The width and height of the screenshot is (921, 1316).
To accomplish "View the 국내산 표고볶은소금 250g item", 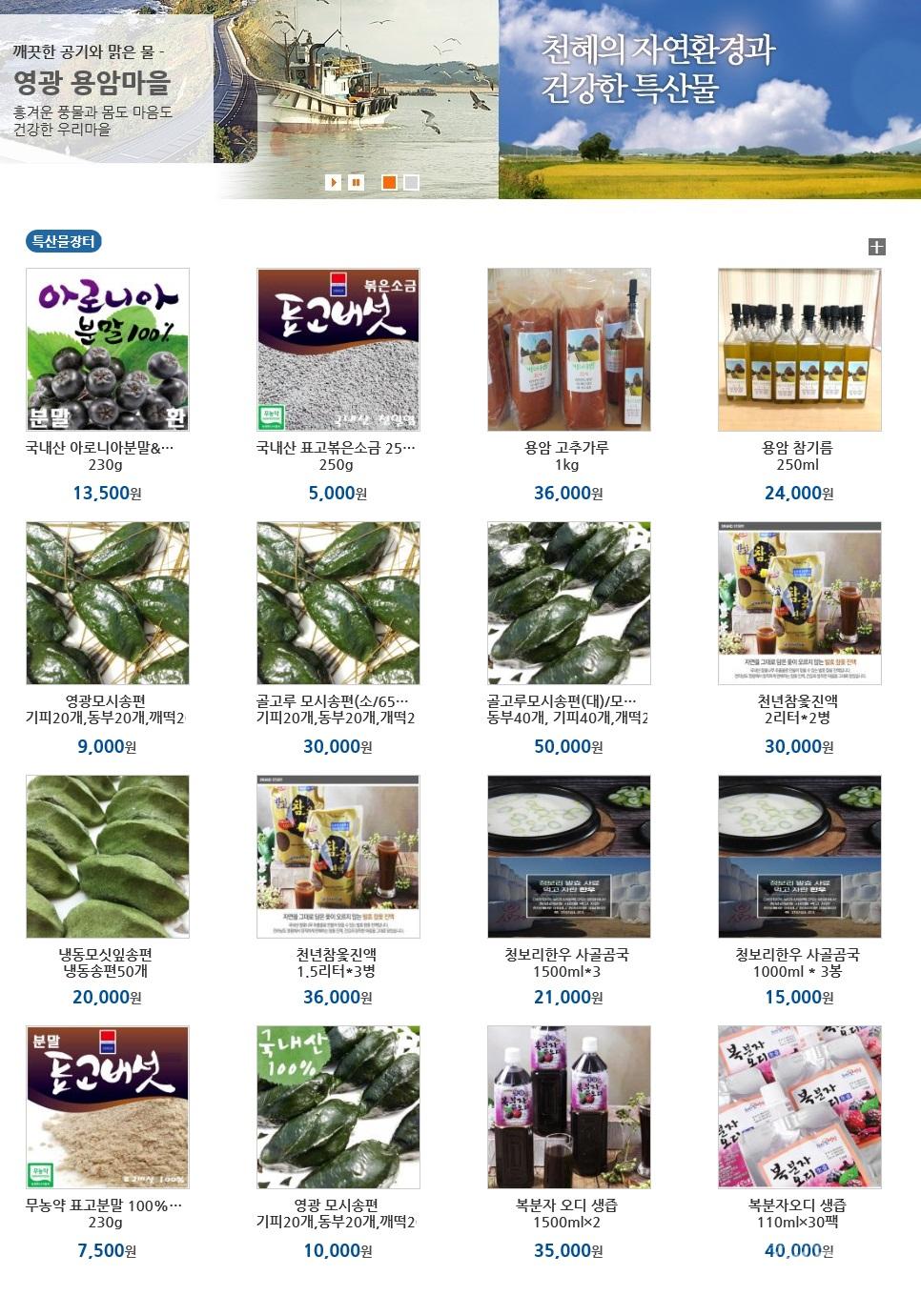I will (338, 350).
